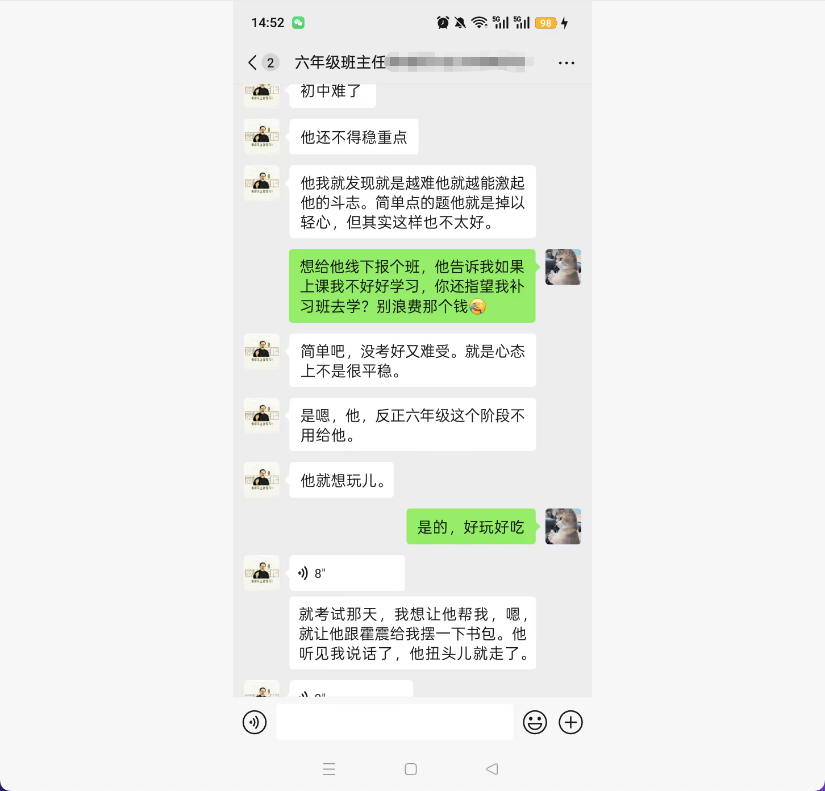Open the teacher's avatar beside 他就想玩儿

[x=262, y=479]
